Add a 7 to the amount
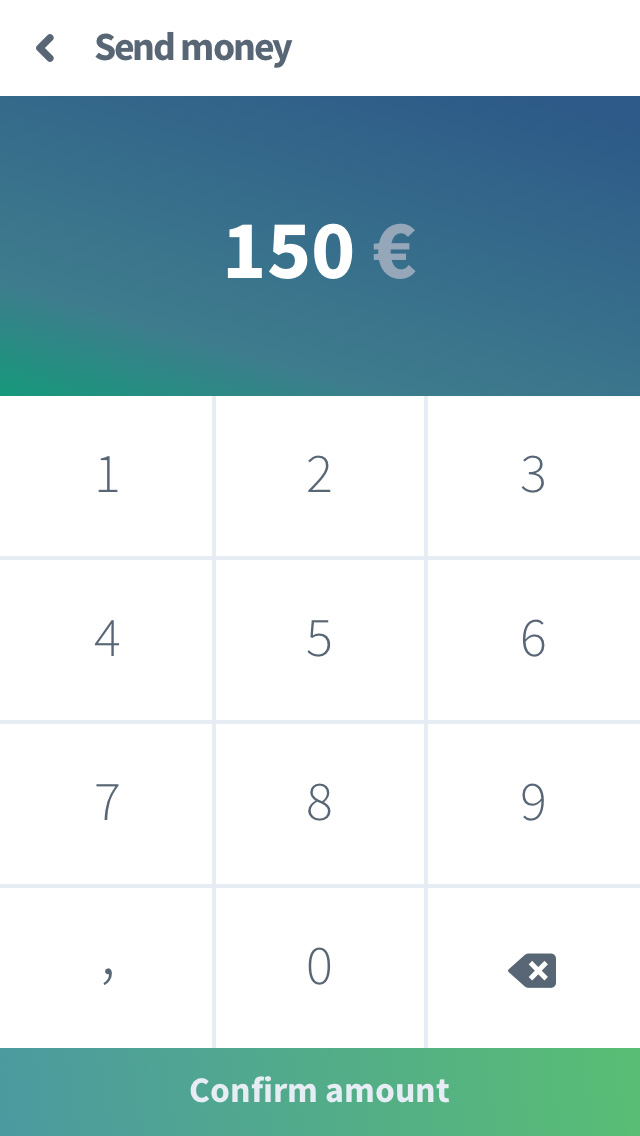Image resolution: width=640 pixels, height=1136 pixels. click(x=107, y=803)
